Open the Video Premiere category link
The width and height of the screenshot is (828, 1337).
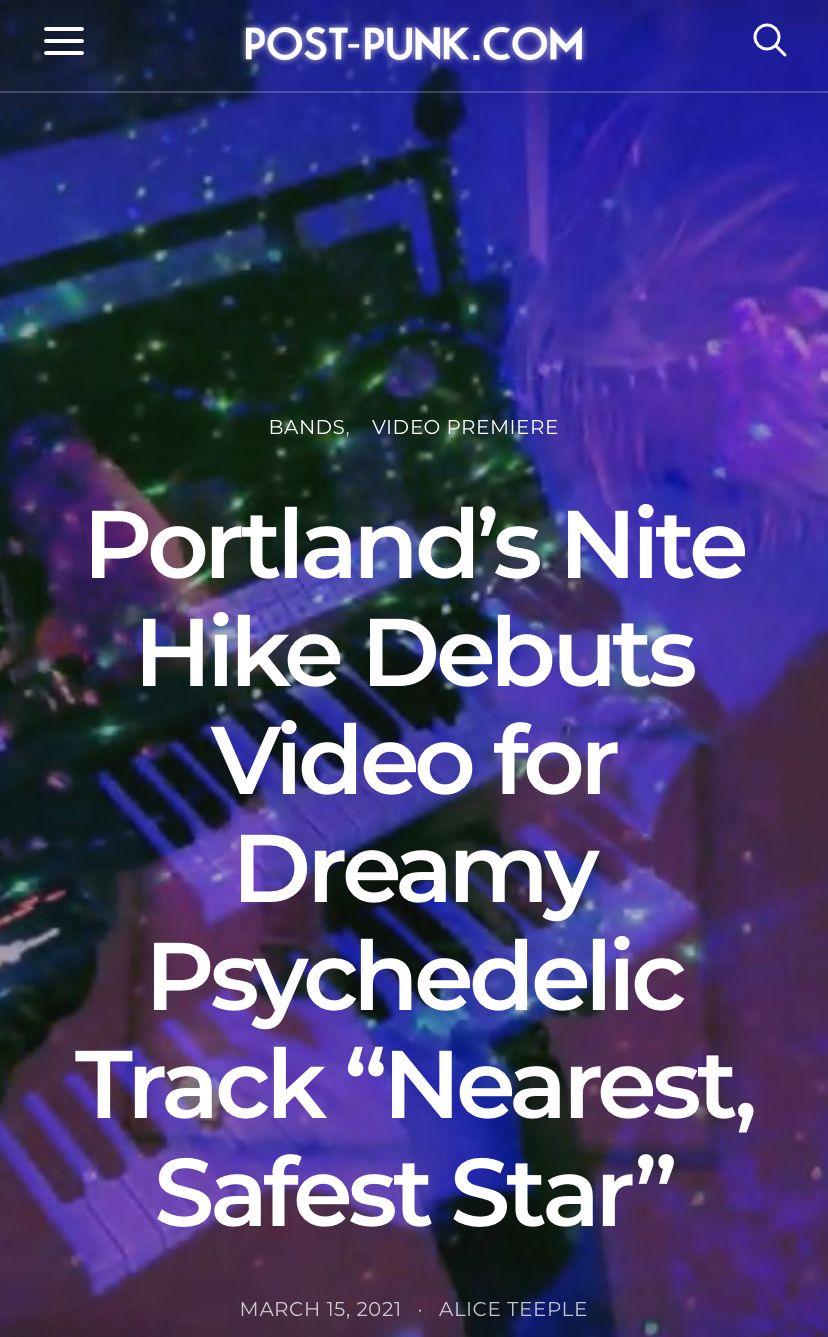click(465, 427)
